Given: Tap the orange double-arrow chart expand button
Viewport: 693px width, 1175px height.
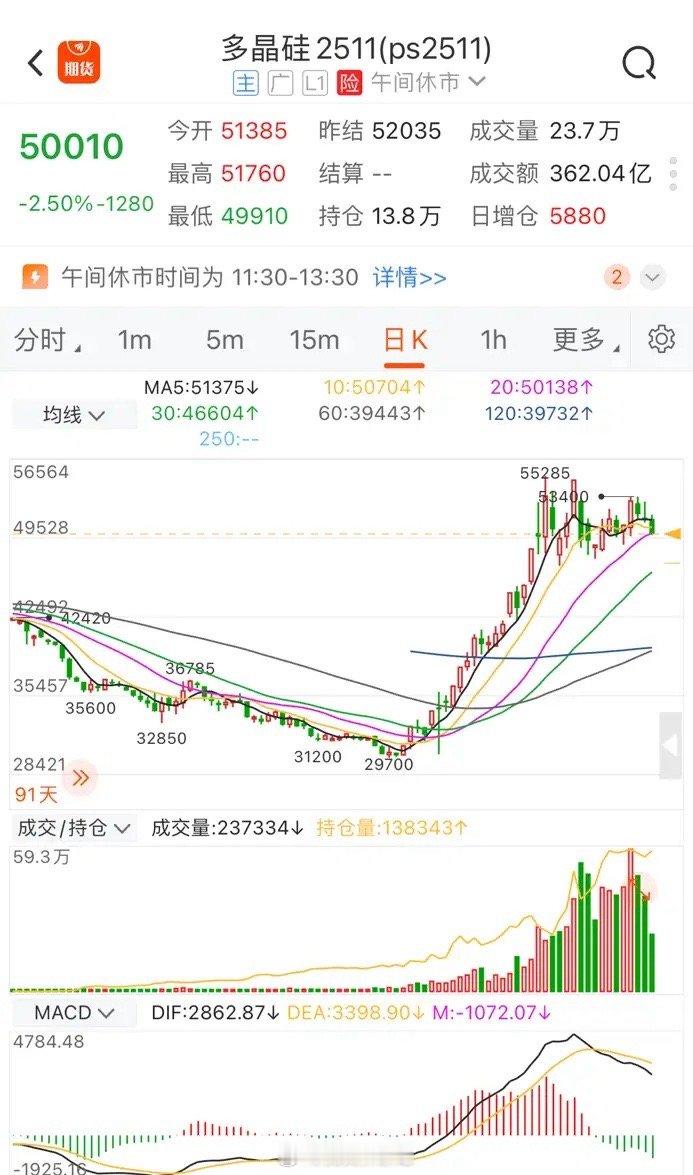Looking at the screenshot, I should click(x=81, y=776).
